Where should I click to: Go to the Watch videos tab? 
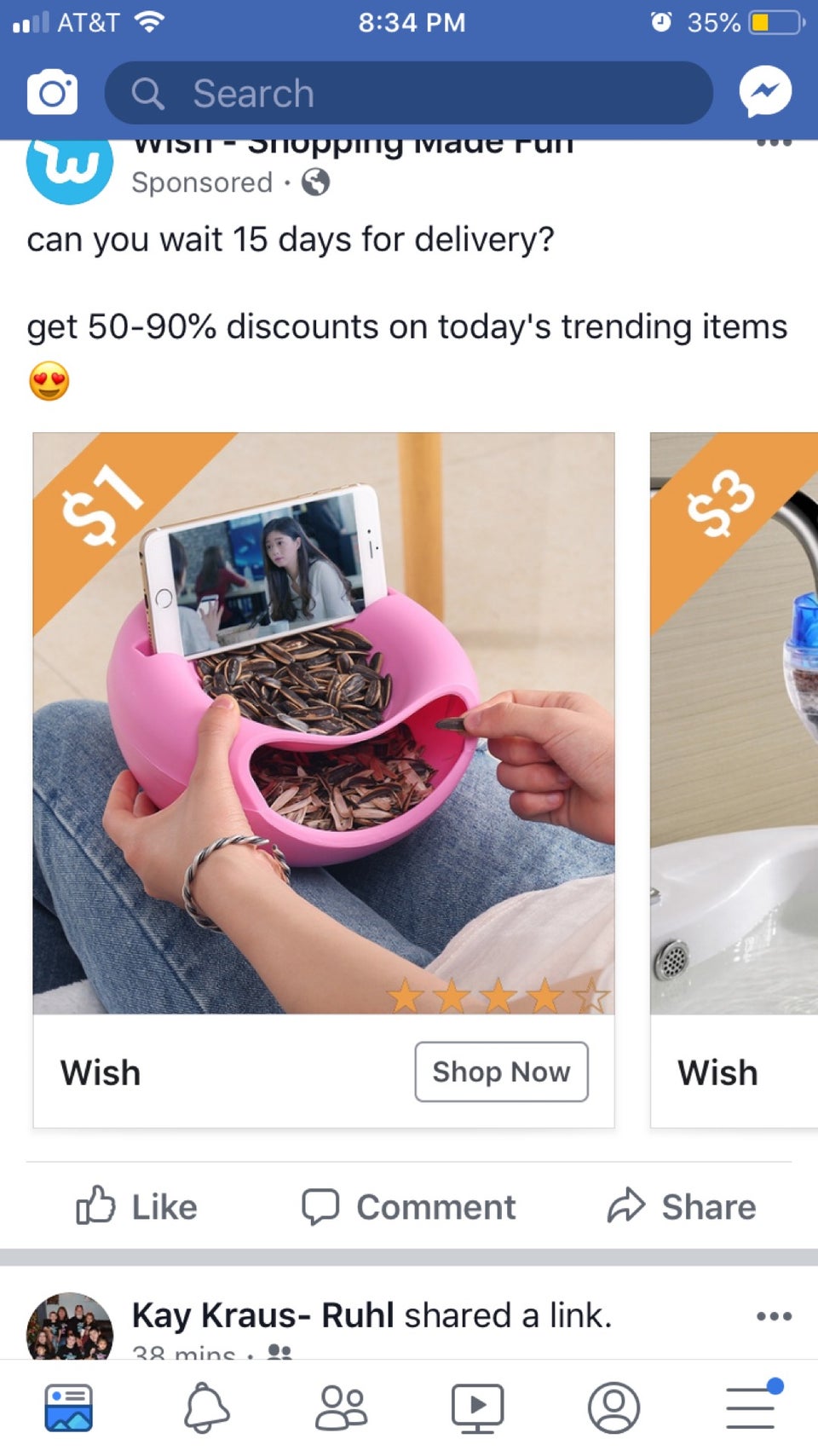(477, 1407)
